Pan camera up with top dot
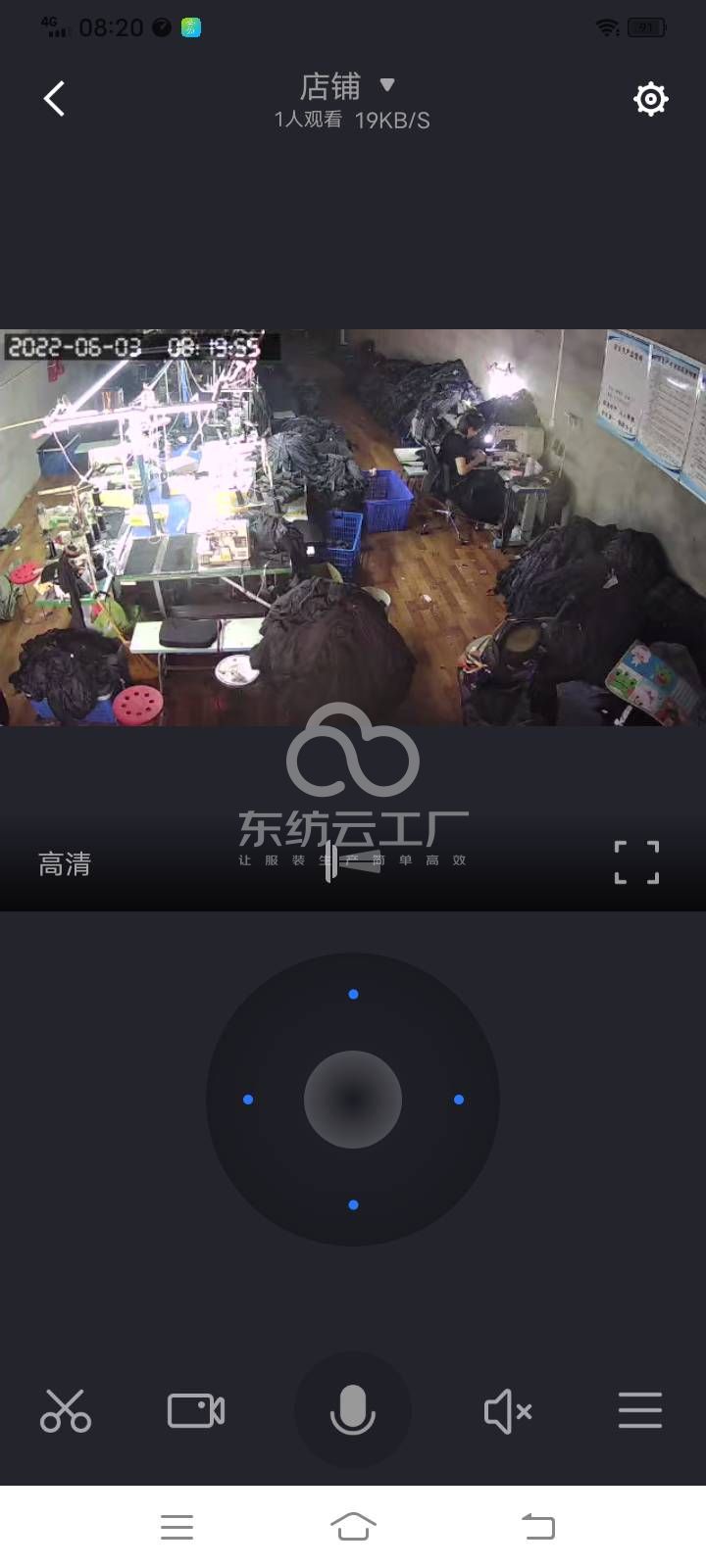The height and width of the screenshot is (1568, 706). point(353,995)
